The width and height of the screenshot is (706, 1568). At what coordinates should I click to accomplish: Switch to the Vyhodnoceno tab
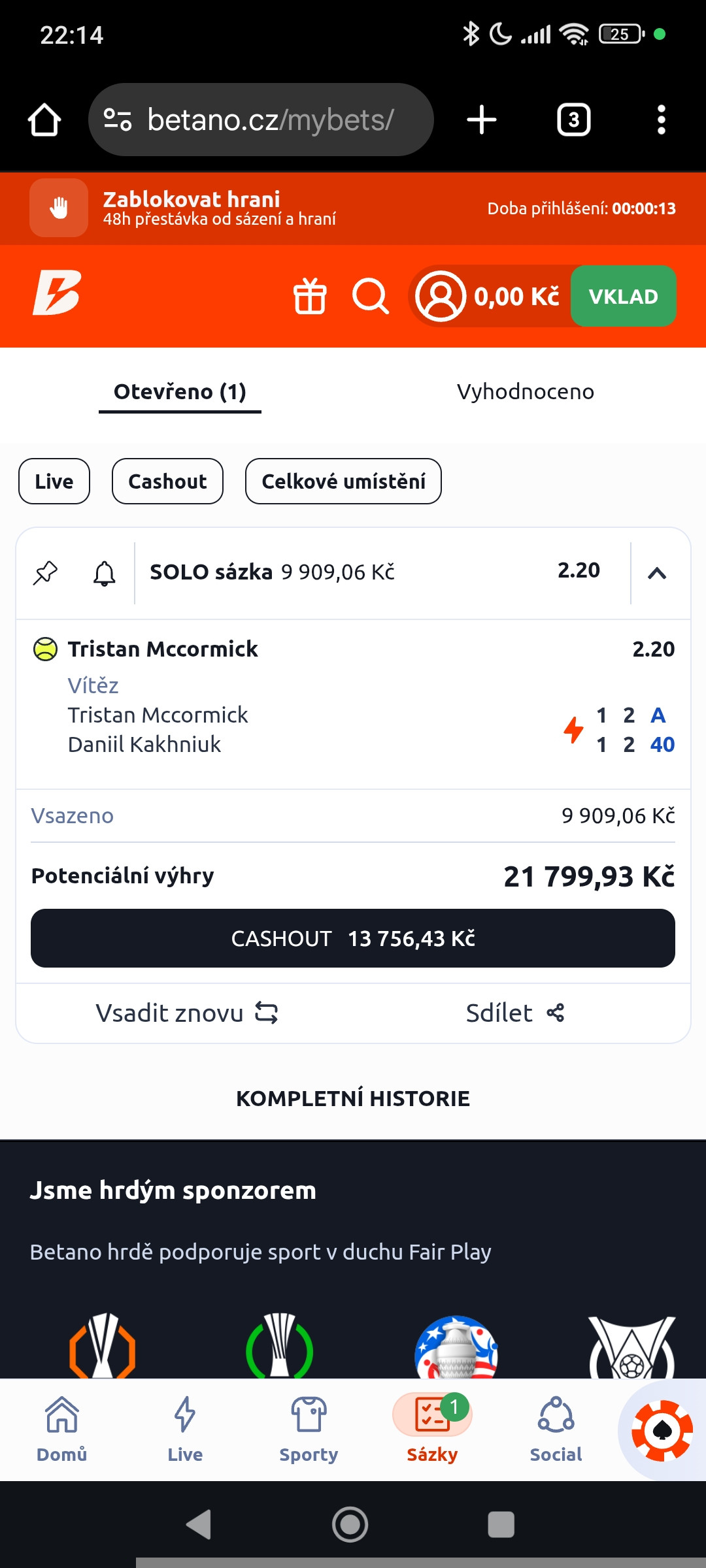(x=525, y=392)
